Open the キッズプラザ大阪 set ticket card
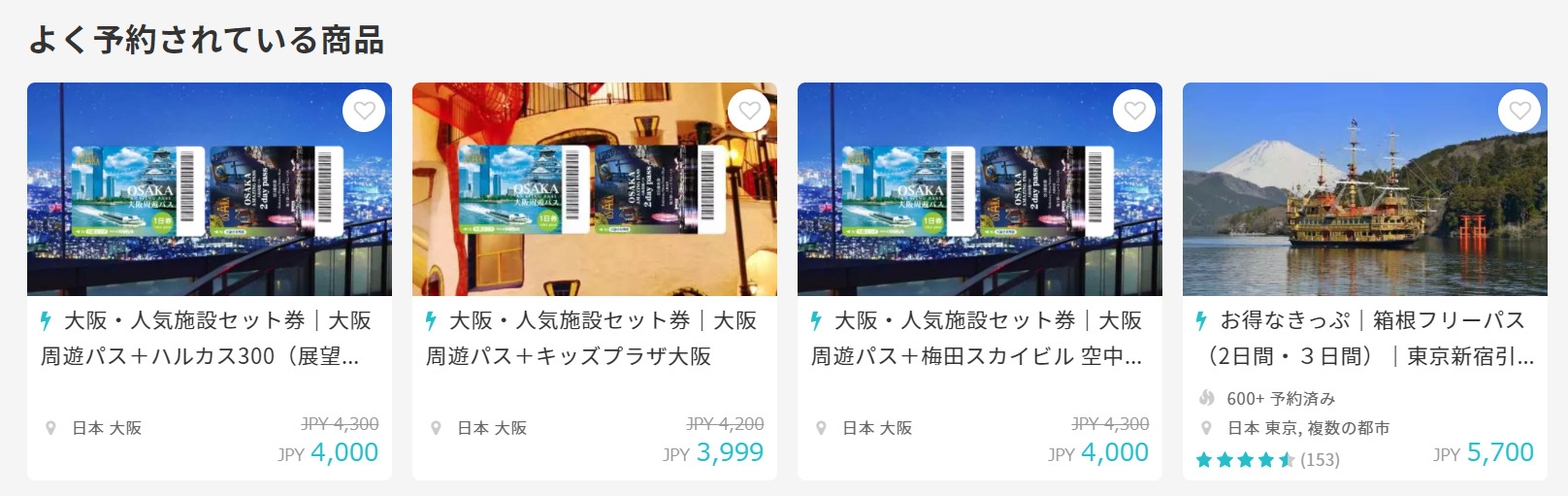The image size is (1568, 496). tap(594, 339)
